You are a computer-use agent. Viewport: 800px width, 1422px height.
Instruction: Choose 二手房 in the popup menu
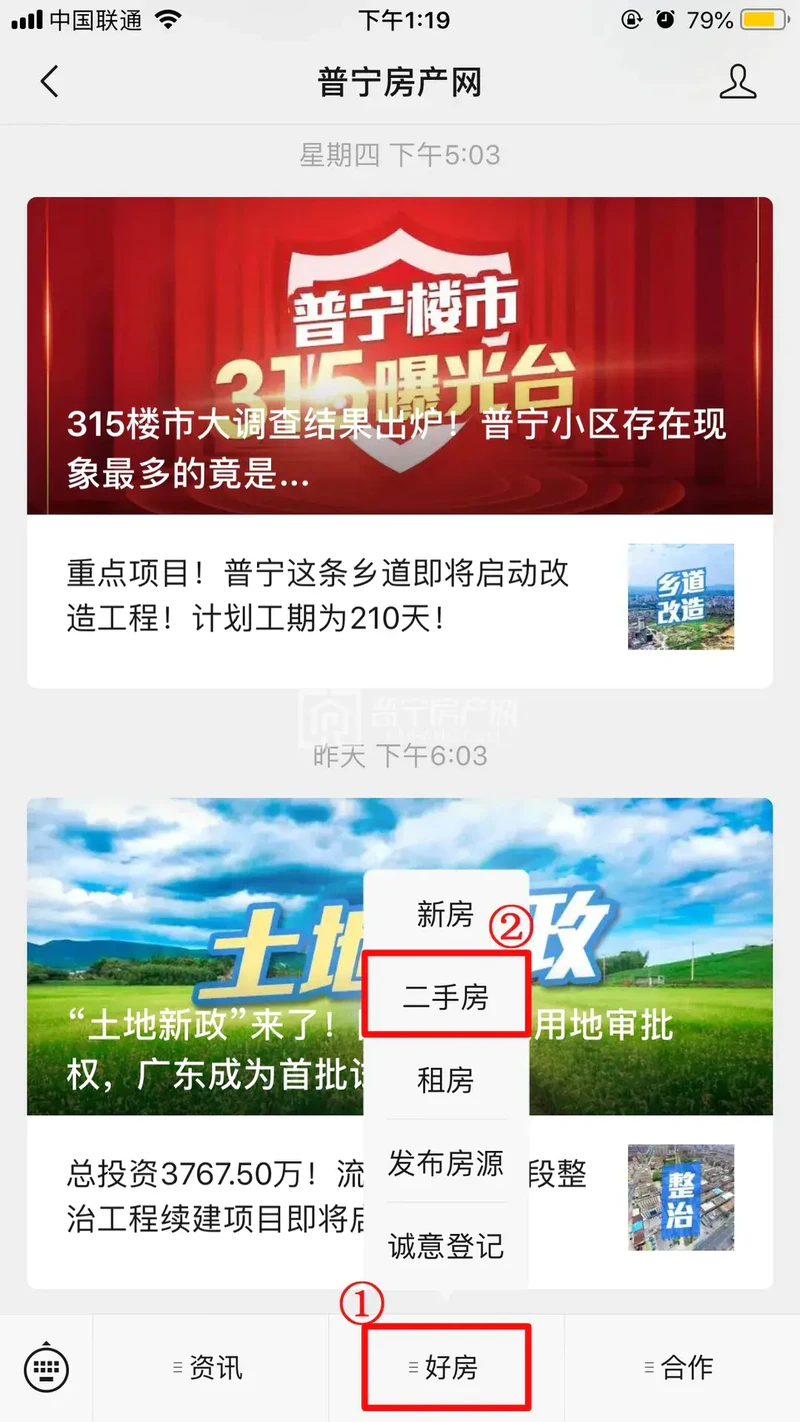[445, 997]
